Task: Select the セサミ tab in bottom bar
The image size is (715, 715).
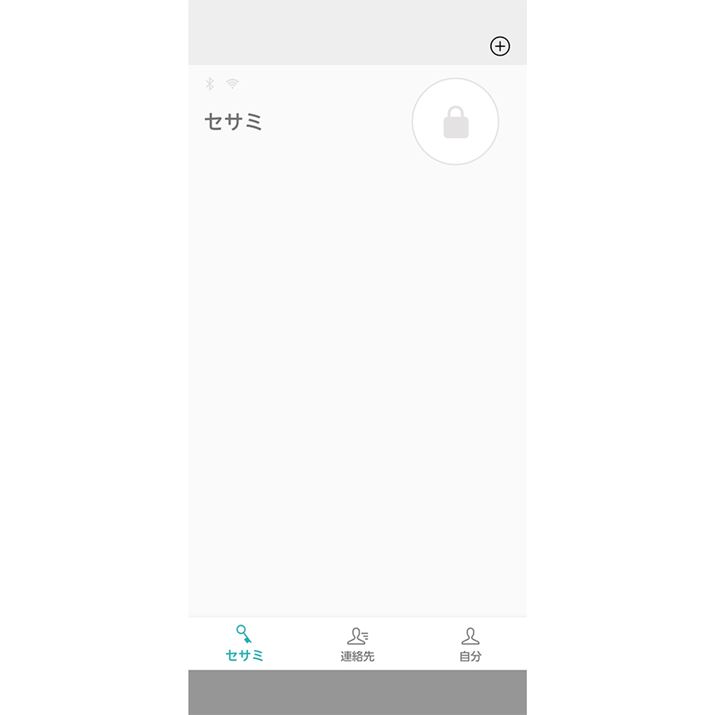Action: tap(244, 644)
